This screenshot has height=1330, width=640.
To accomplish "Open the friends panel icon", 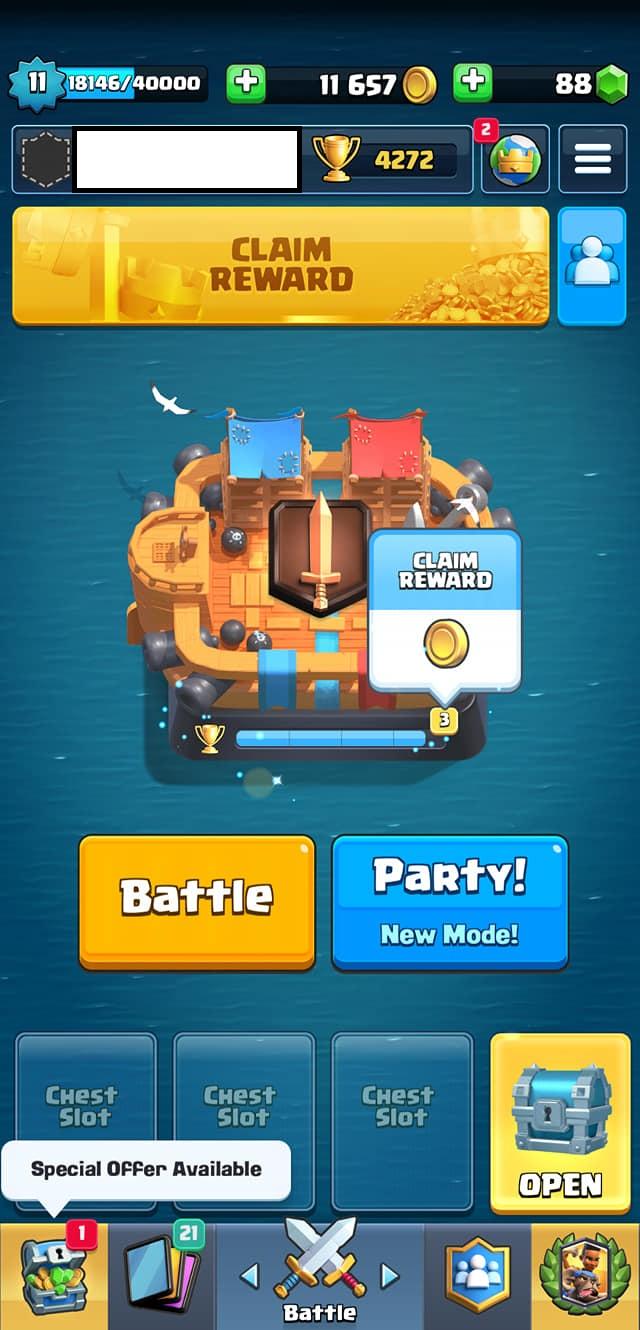I will tap(592, 265).
